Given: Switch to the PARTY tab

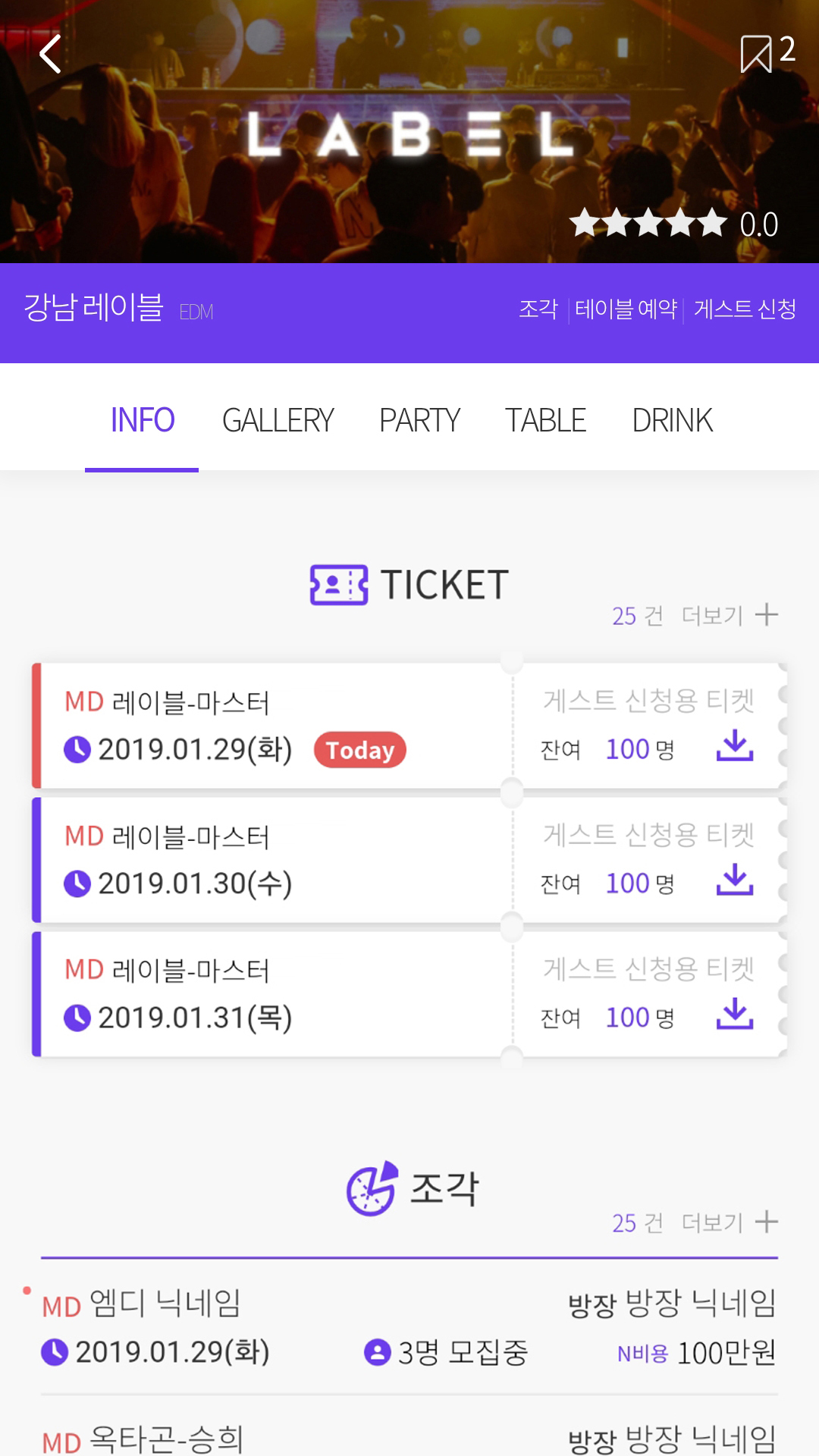Looking at the screenshot, I should click(x=419, y=420).
